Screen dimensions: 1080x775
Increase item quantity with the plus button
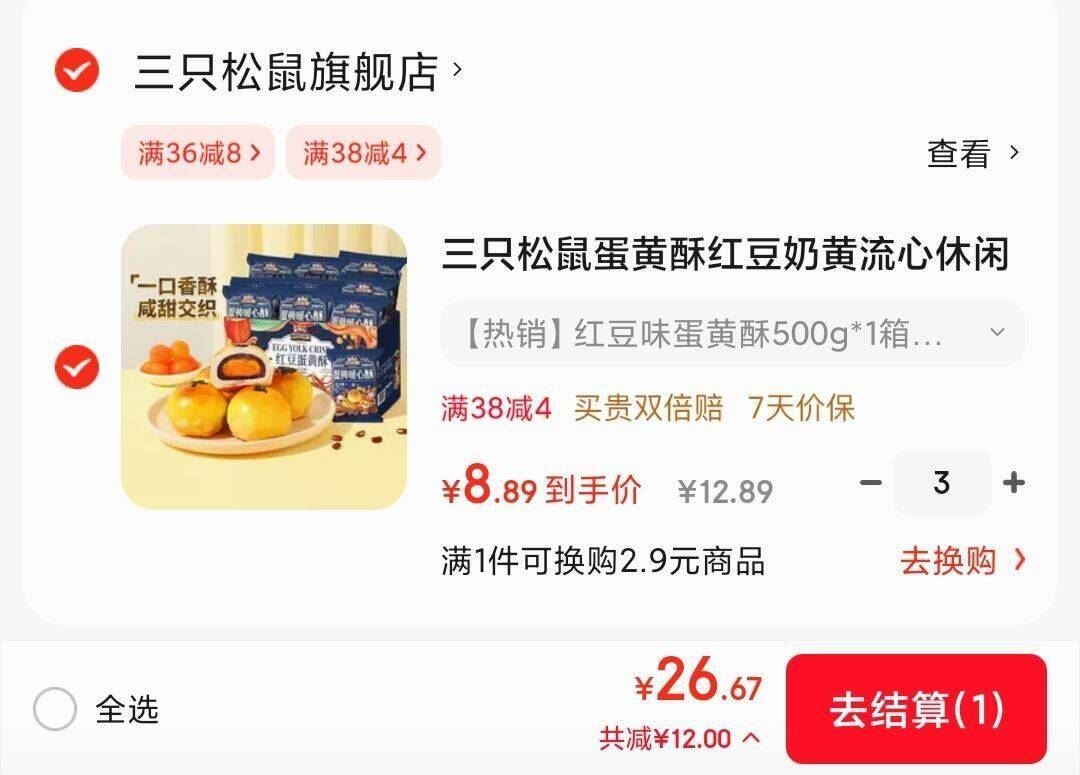tap(1014, 482)
